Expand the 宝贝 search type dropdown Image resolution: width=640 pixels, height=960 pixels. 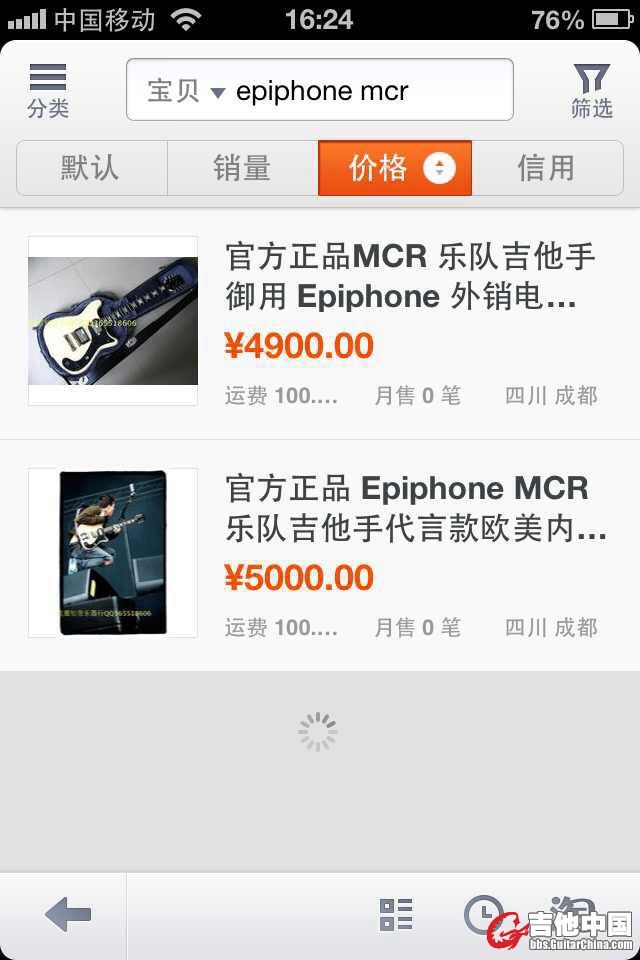click(x=185, y=91)
